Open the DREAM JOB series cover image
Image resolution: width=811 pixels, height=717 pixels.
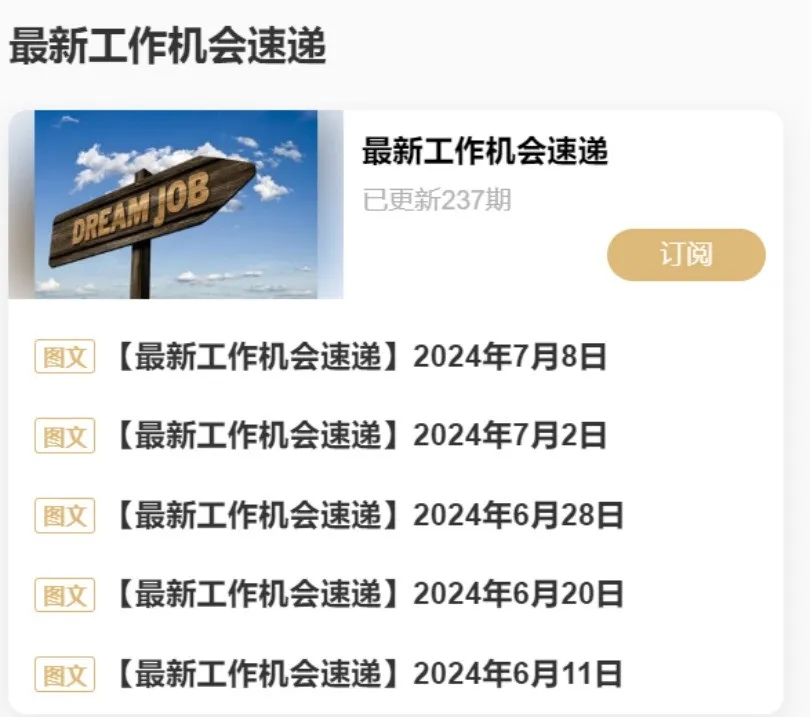[x=176, y=204]
